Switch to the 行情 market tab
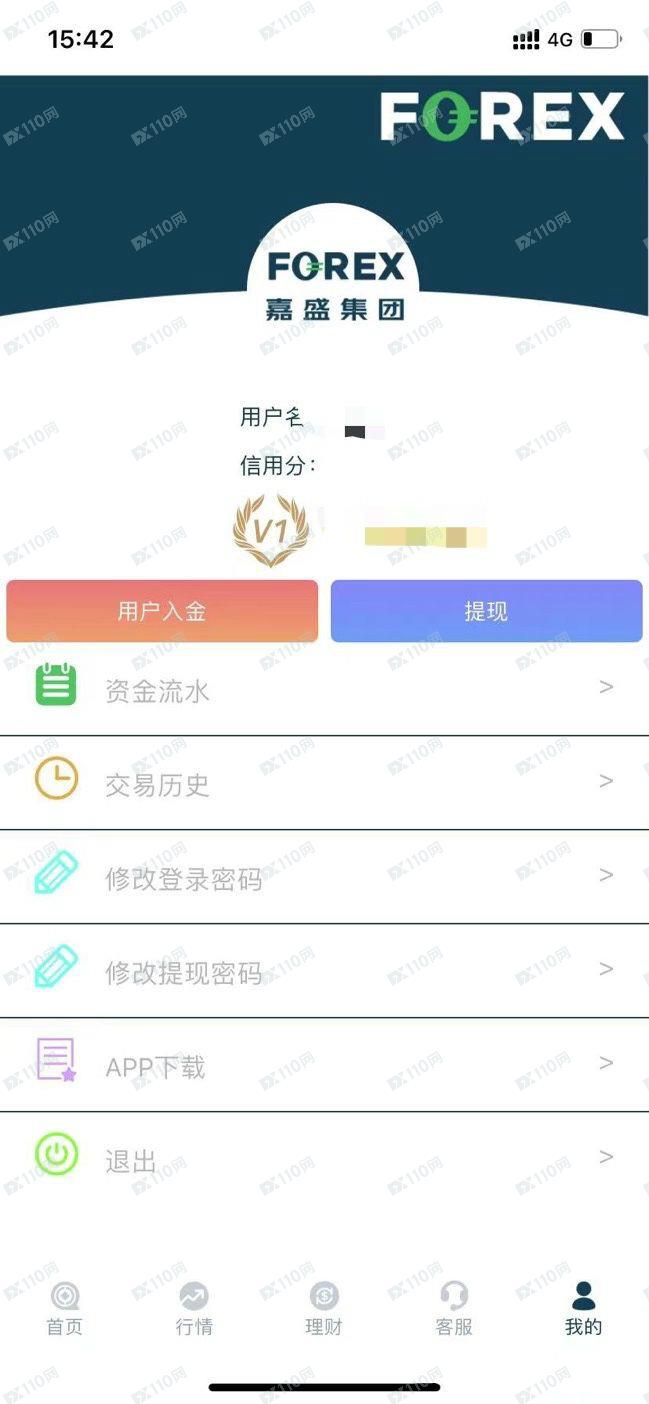This screenshot has width=649, height=1404. tap(194, 1309)
